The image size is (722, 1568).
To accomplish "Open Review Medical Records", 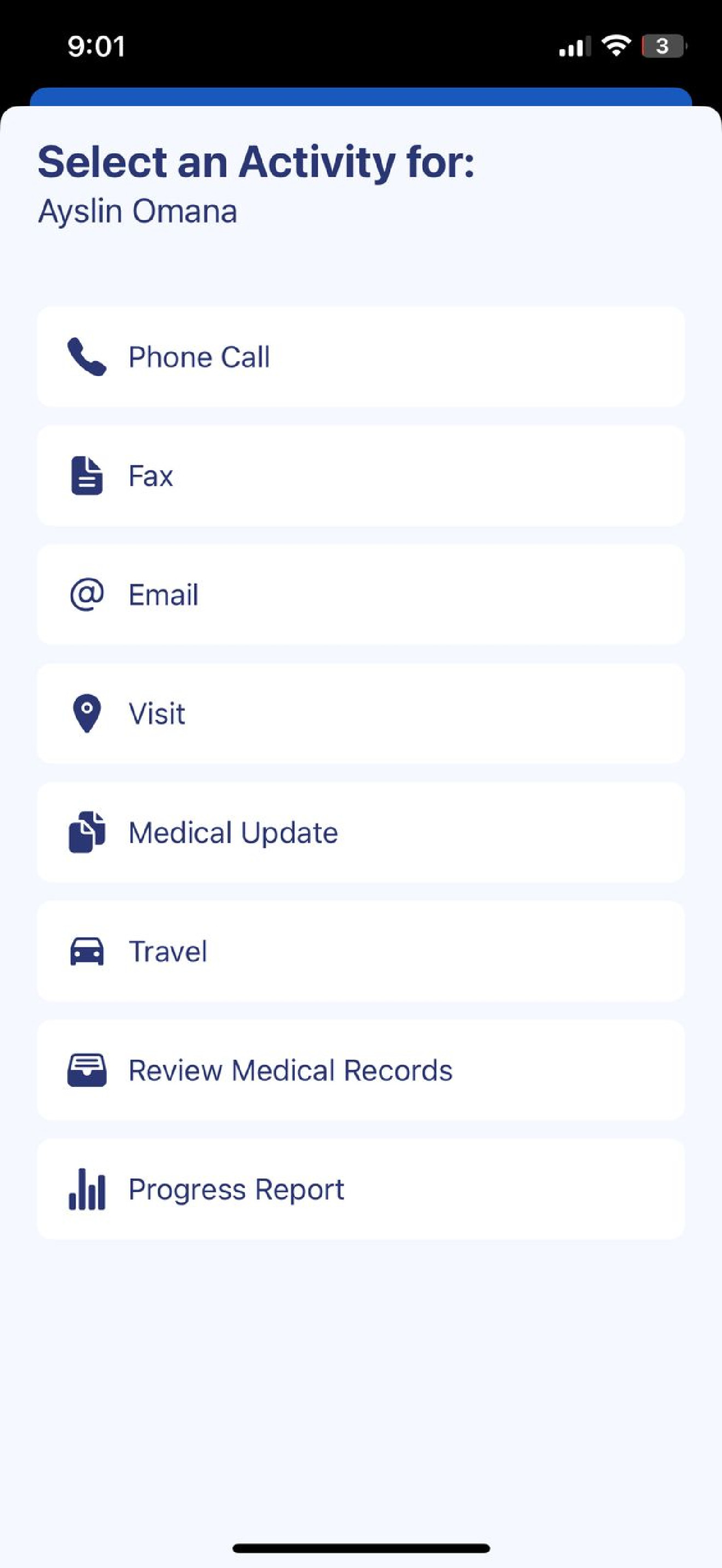I will pos(360,1070).
